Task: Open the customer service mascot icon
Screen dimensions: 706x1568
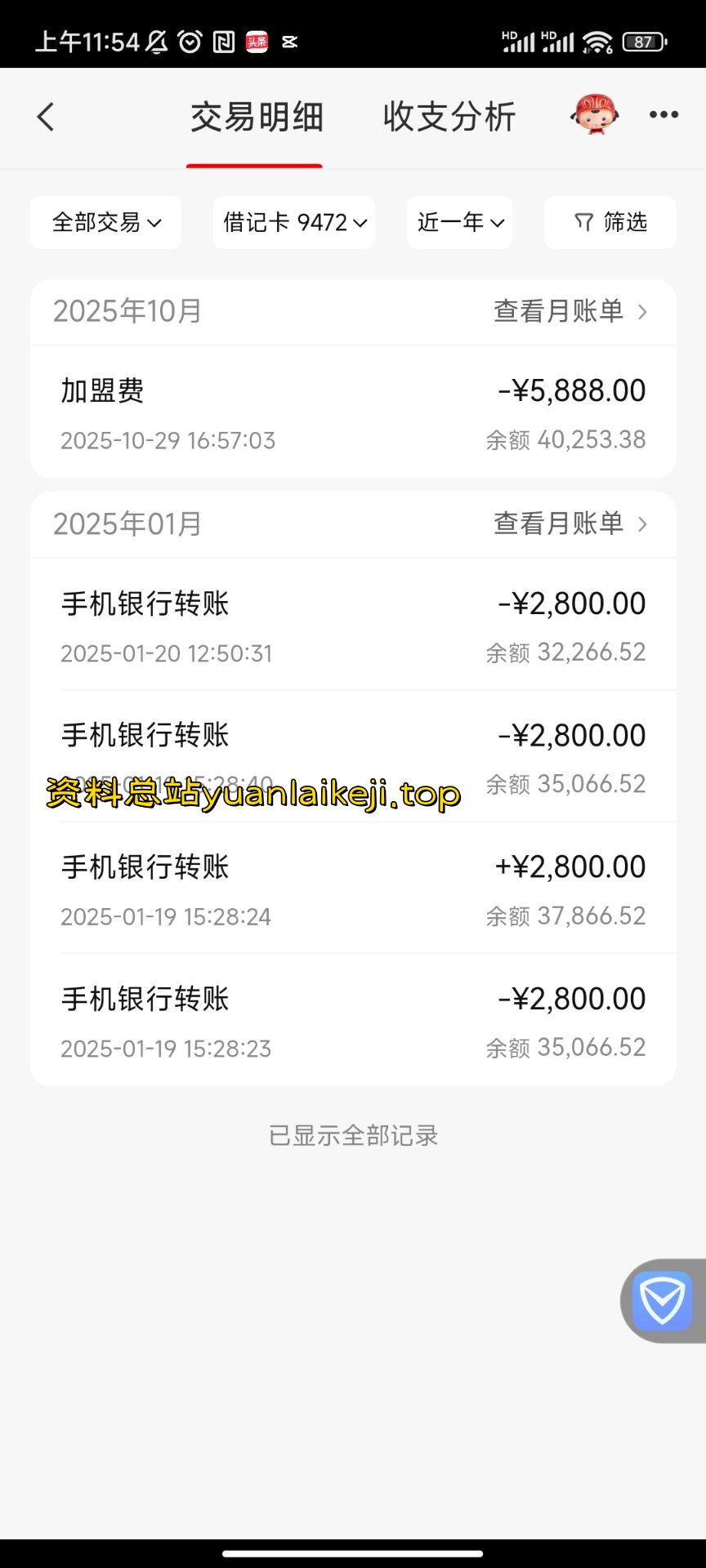Action: click(594, 114)
